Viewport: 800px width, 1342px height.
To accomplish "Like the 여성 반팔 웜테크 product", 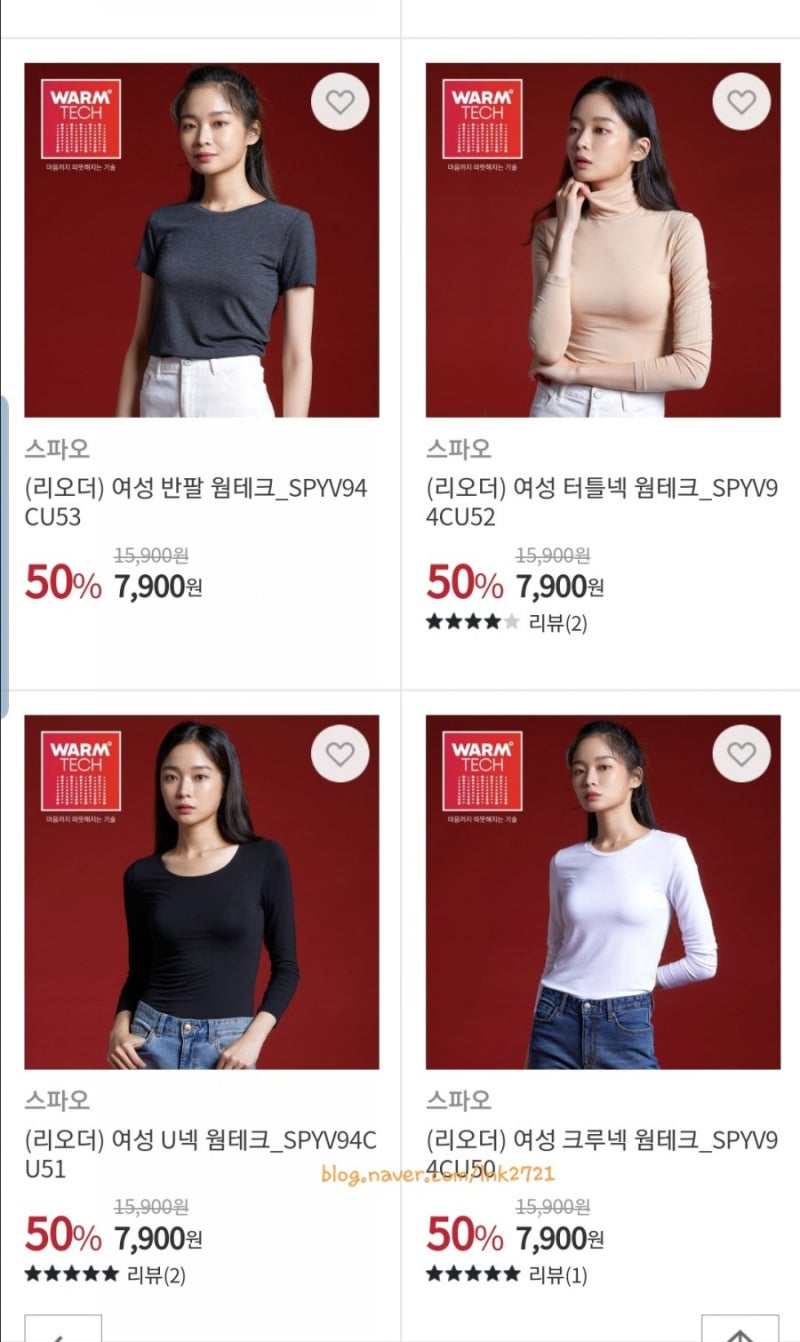I will (x=340, y=101).
